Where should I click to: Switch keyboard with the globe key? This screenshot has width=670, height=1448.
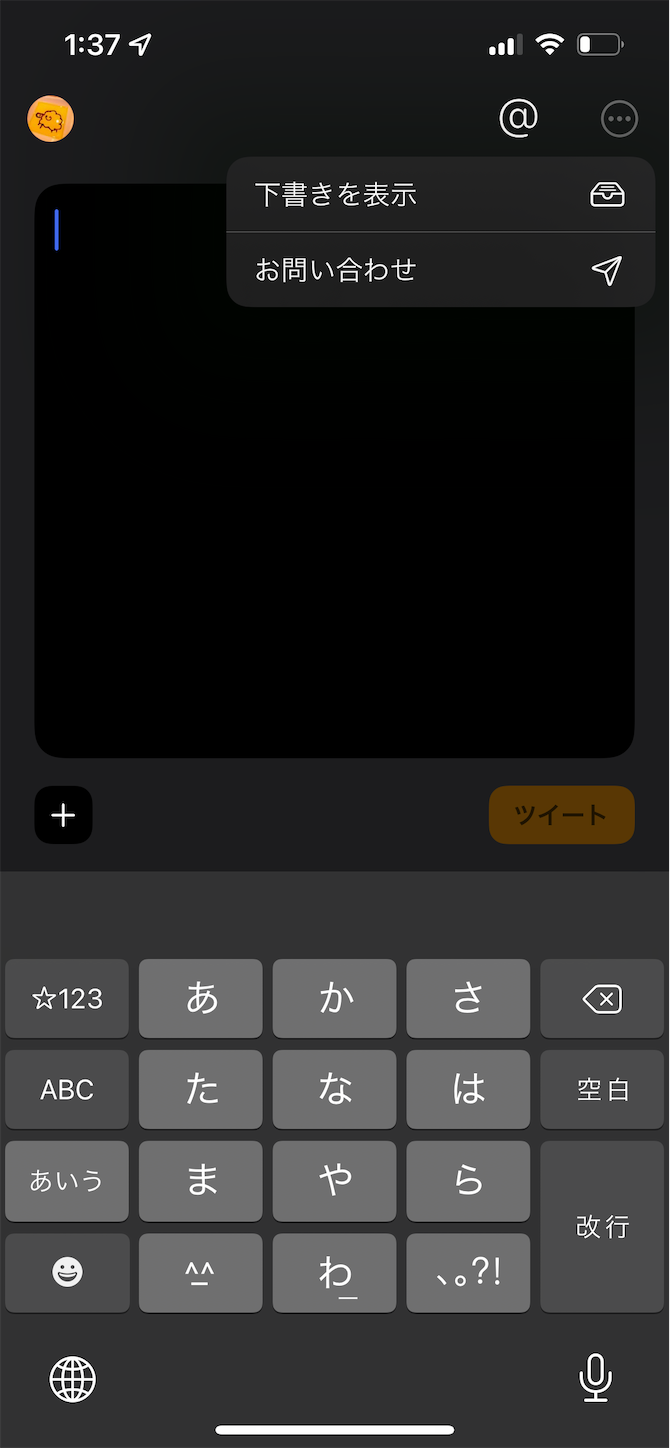(73, 1380)
